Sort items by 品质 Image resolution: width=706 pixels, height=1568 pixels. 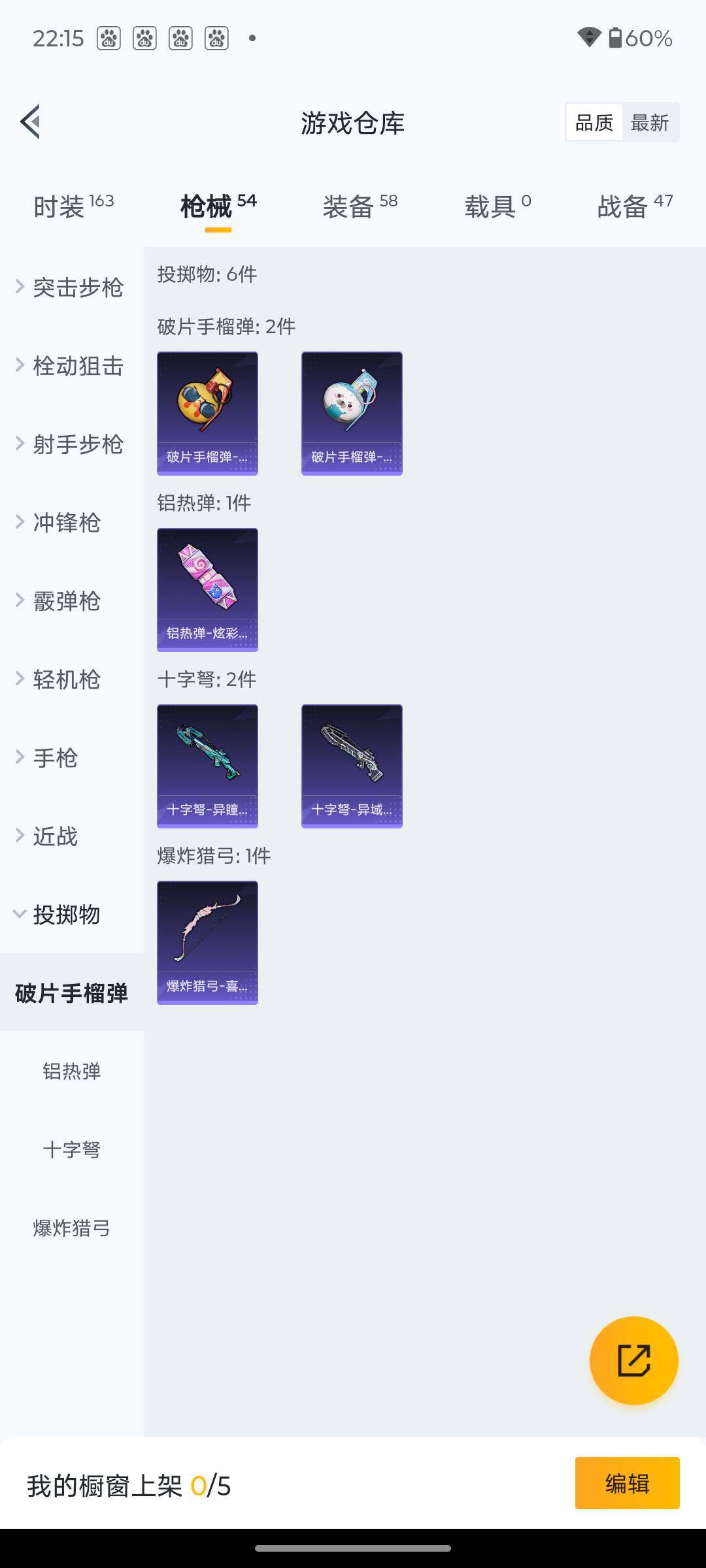(594, 122)
